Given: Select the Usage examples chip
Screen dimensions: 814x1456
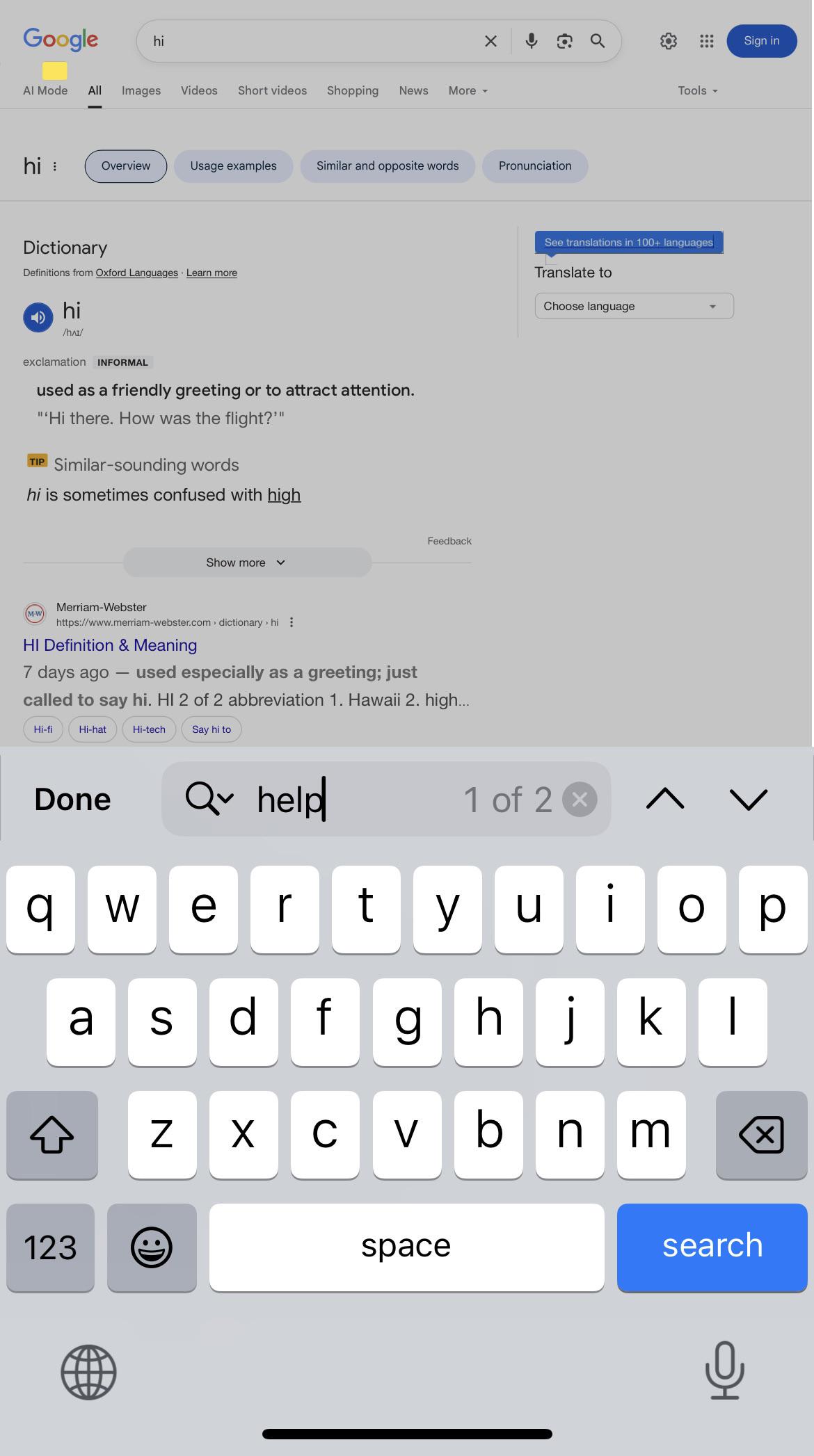Looking at the screenshot, I should 234,166.
